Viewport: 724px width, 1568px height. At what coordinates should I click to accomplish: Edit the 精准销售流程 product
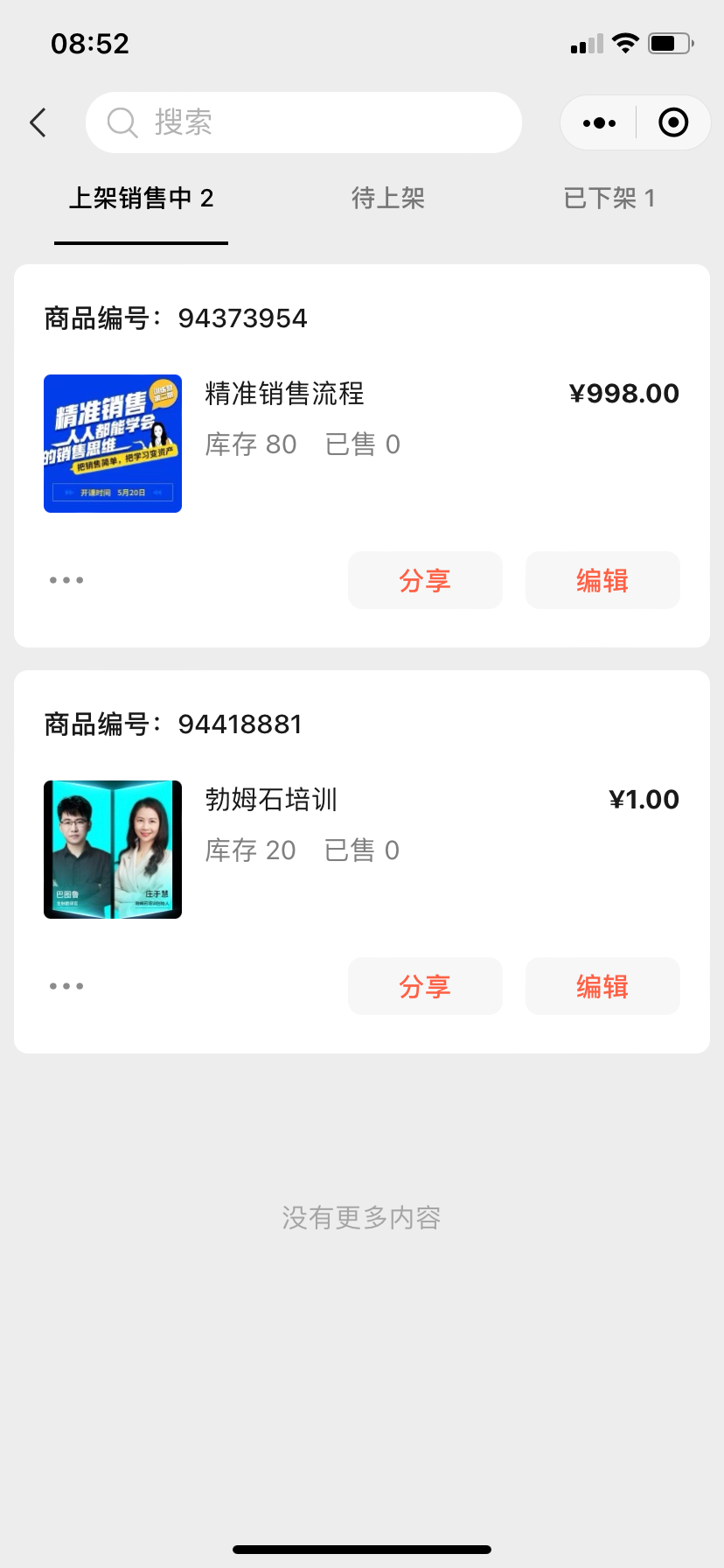[602, 580]
